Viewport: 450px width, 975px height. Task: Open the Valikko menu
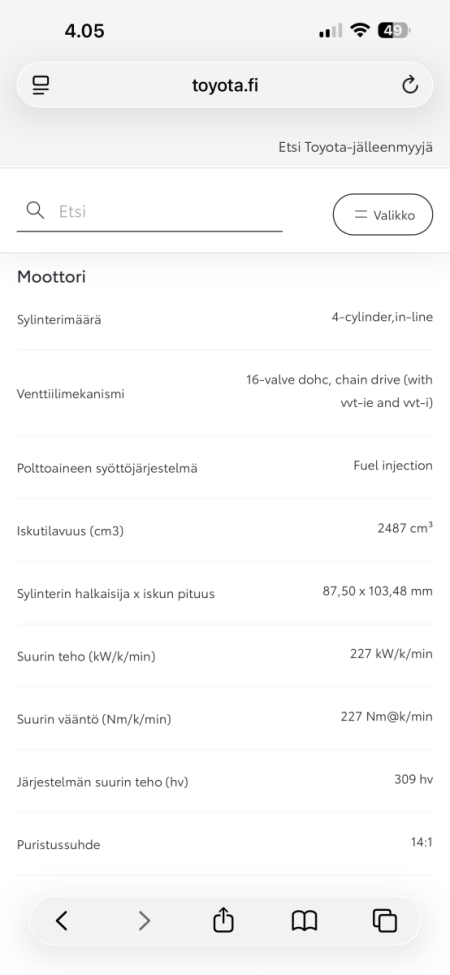pyautogui.click(x=383, y=215)
